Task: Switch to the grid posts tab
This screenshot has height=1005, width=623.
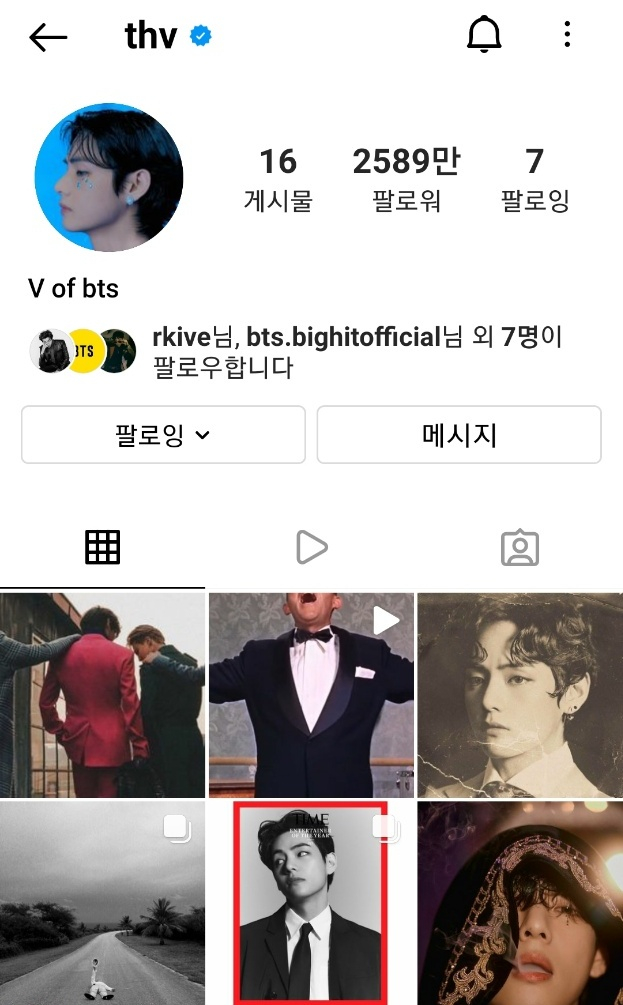Action: click(x=102, y=547)
